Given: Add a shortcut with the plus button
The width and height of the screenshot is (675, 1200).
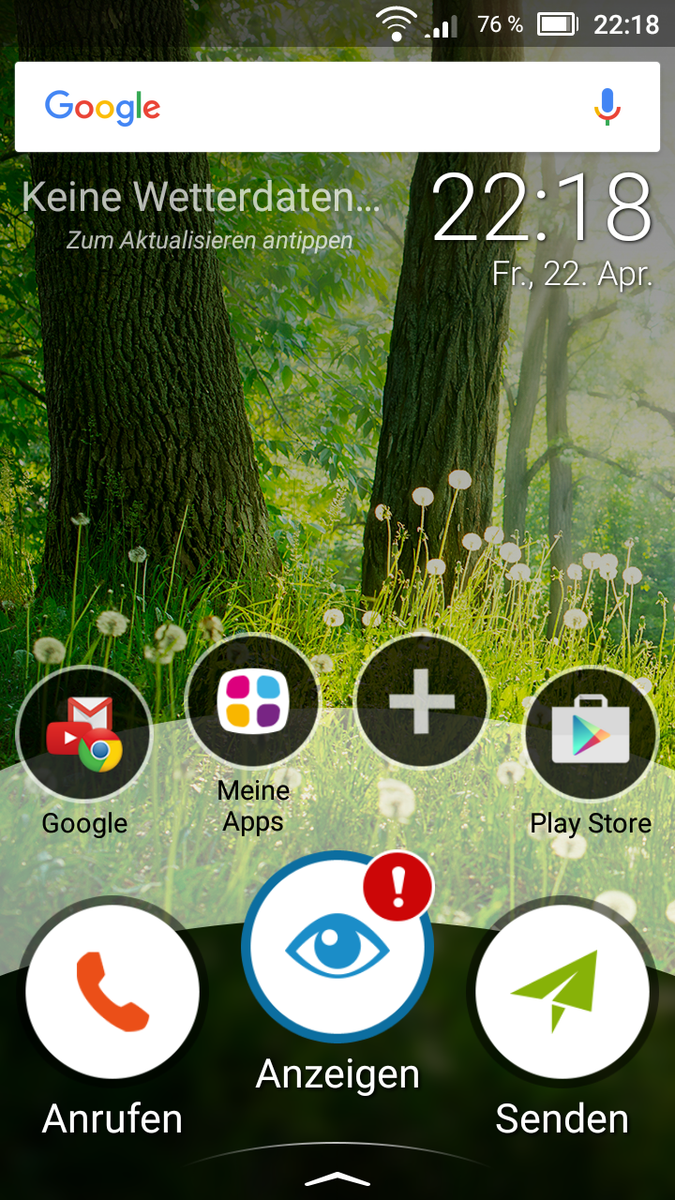Looking at the screenshot, I should pos(421,702).
